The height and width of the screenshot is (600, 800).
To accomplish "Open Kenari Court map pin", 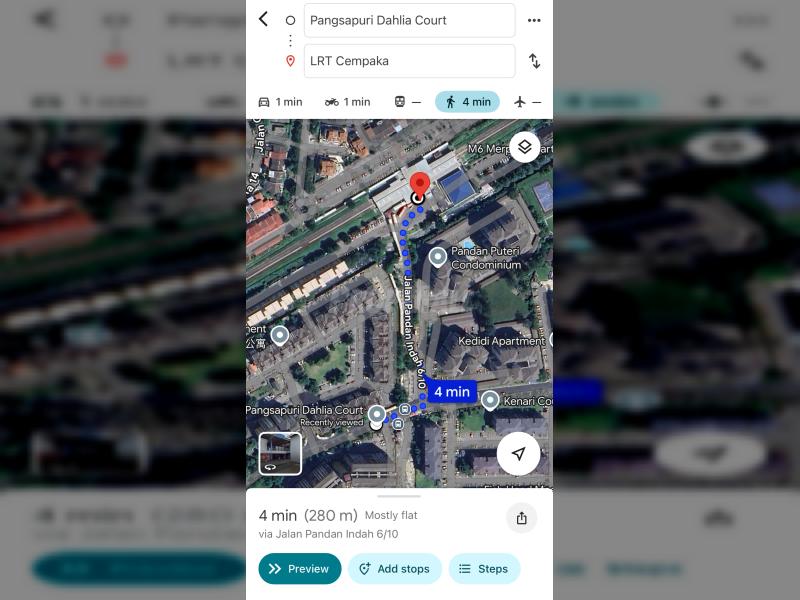I will click(x=490, y=400).
